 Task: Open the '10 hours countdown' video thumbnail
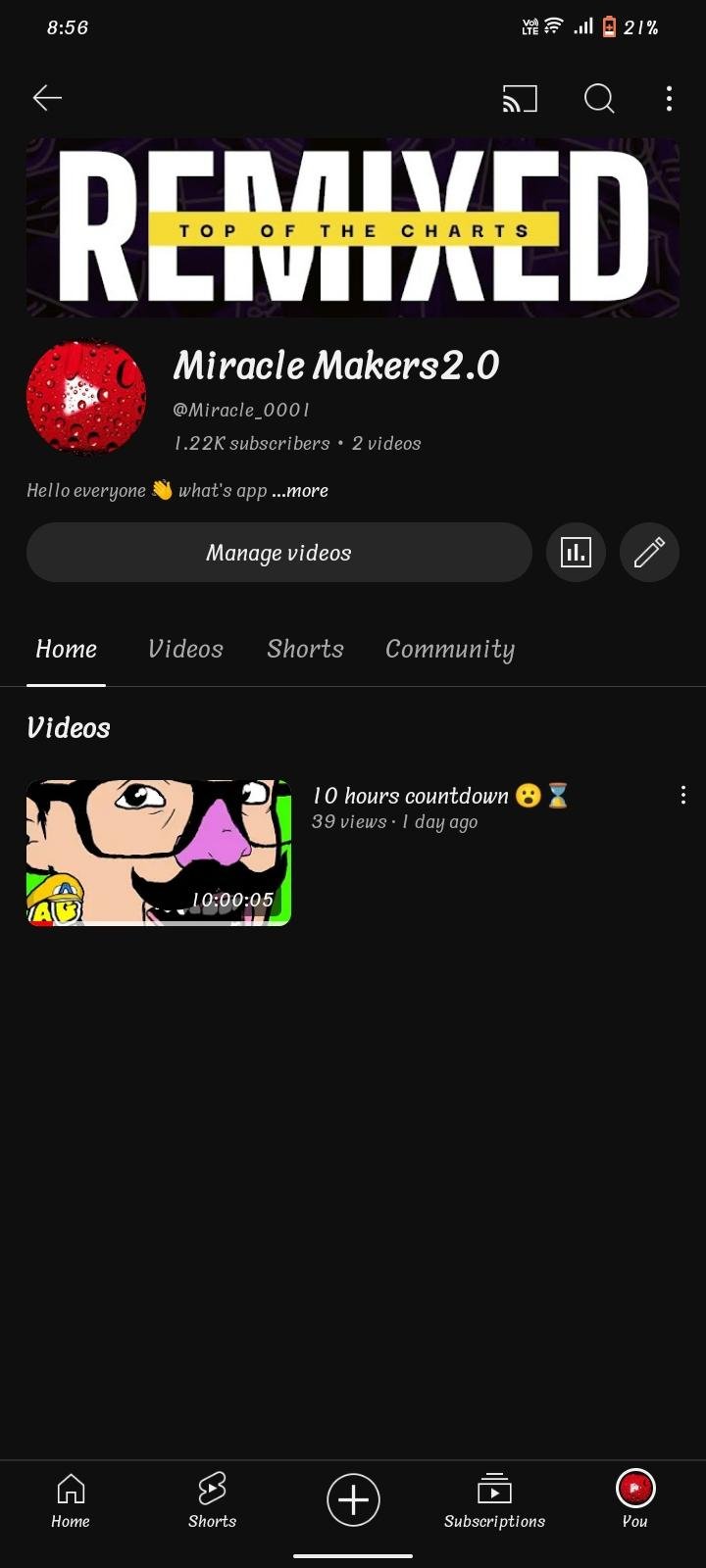click(158, 852)
